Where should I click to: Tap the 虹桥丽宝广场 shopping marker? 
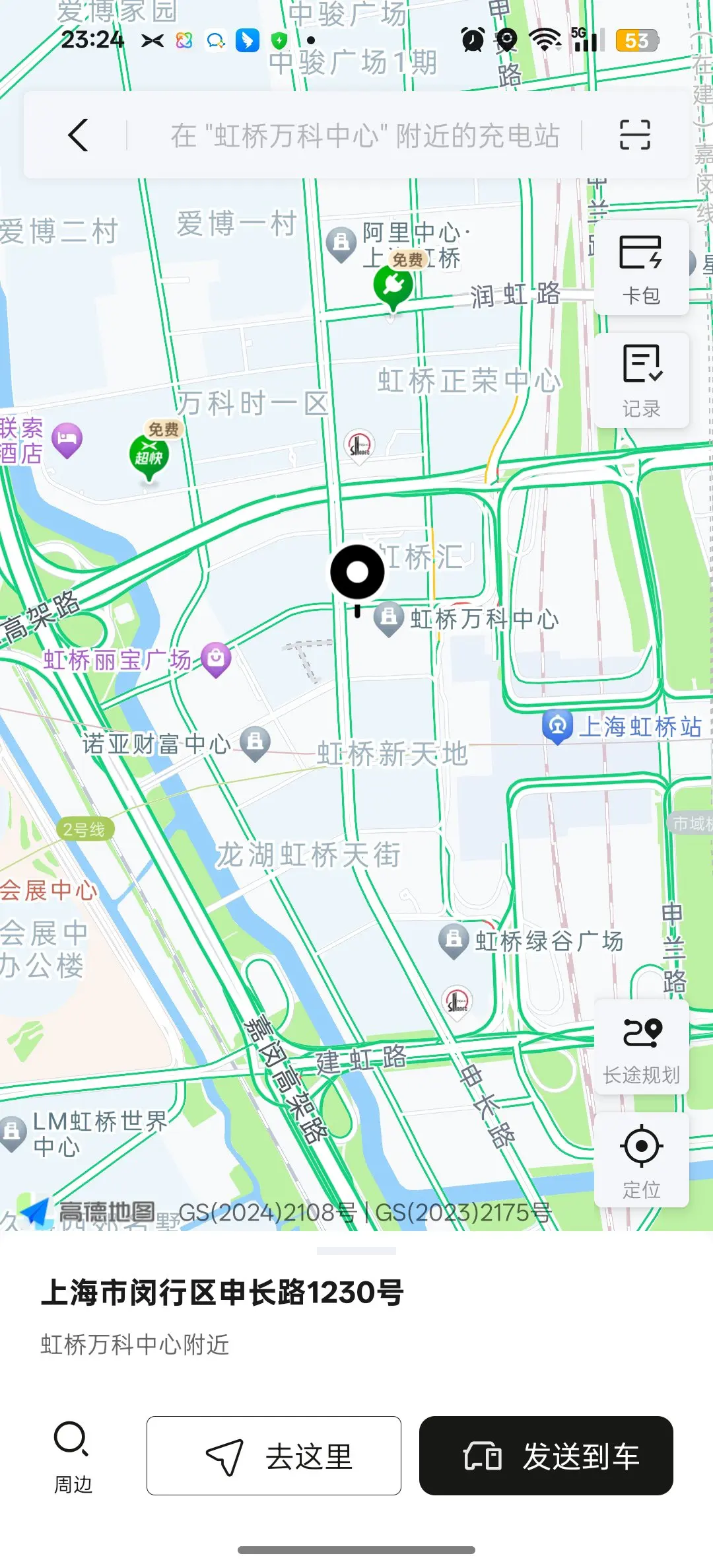point(216,659)
